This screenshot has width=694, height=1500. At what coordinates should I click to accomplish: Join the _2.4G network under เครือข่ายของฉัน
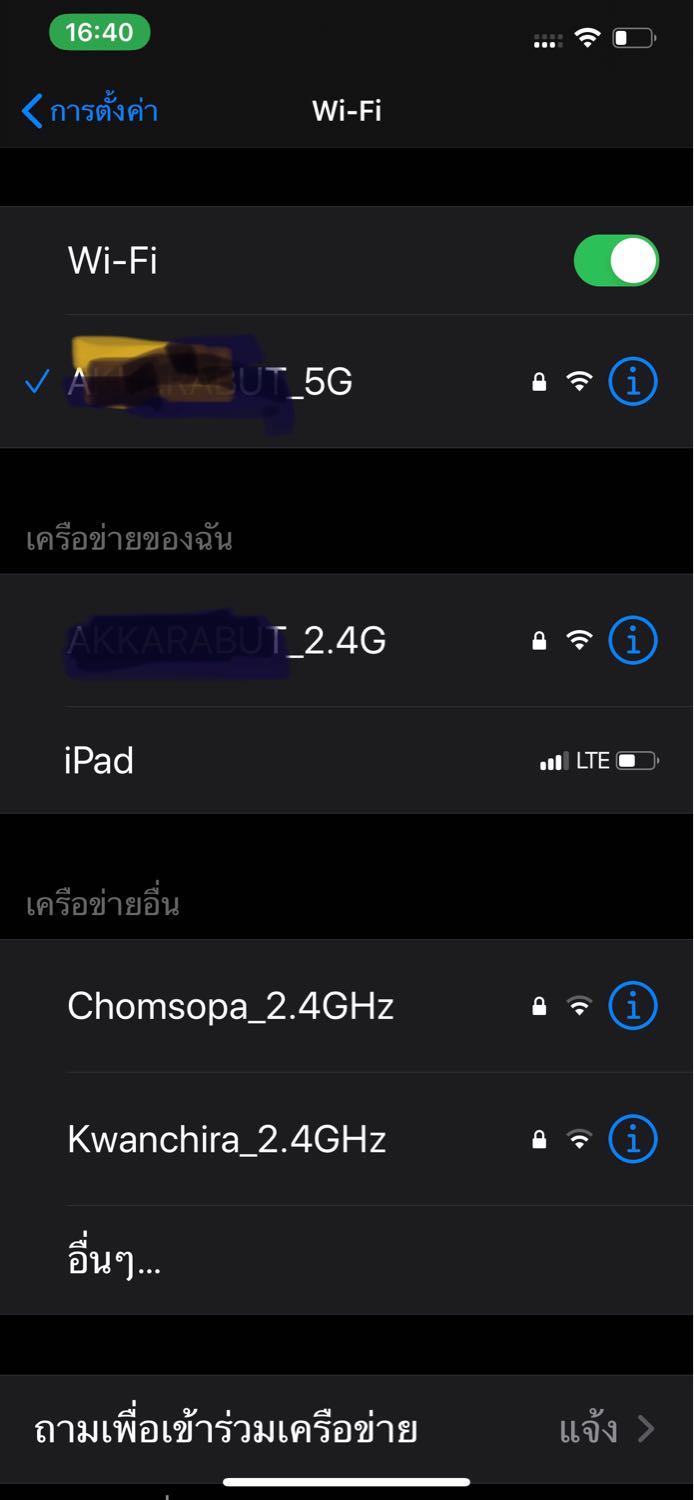[x=347, y=640]
